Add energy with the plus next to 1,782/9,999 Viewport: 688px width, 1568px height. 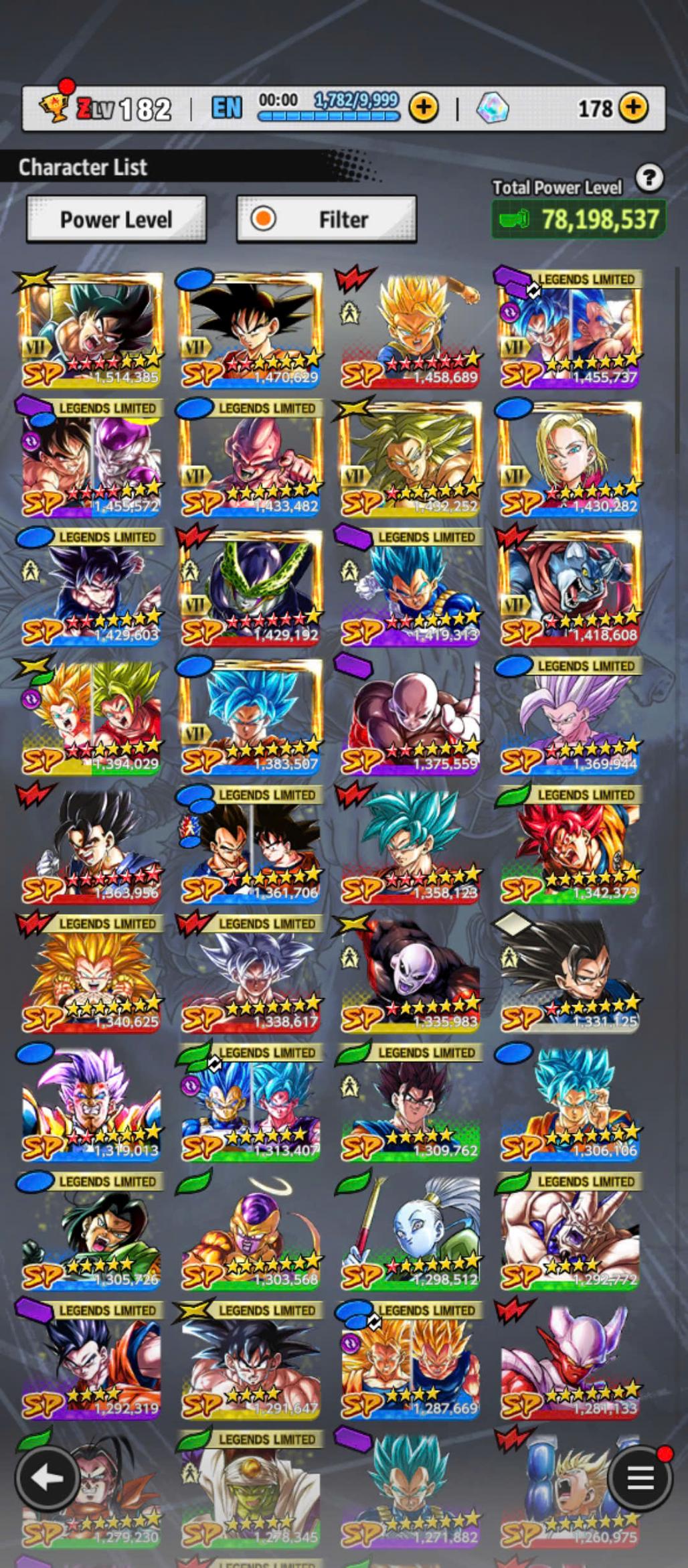pos(424,107)
